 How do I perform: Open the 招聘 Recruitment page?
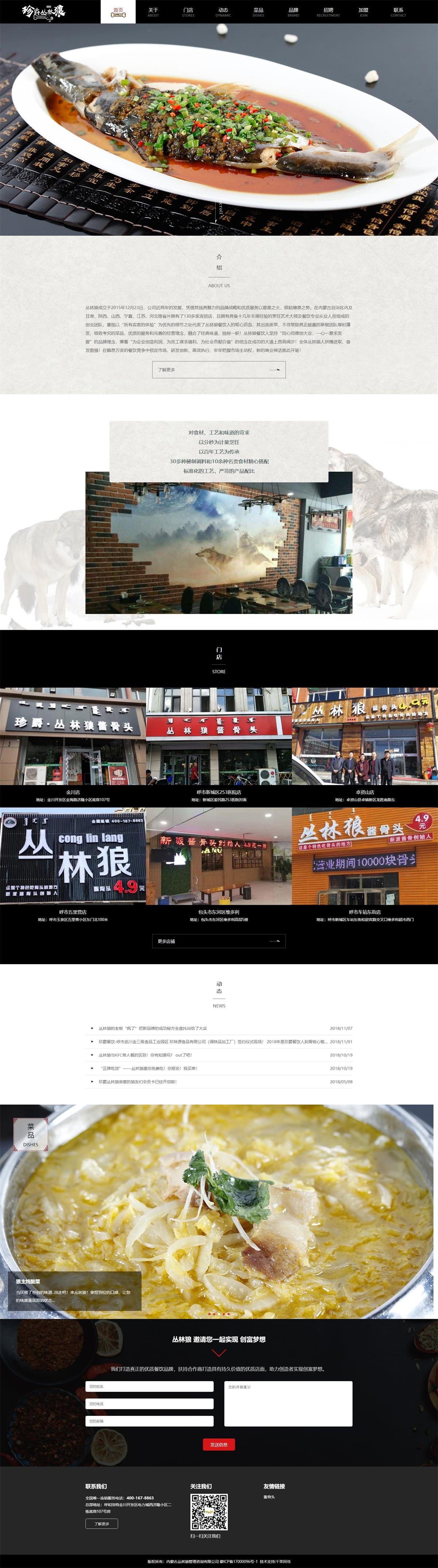[x=328, y=12]
